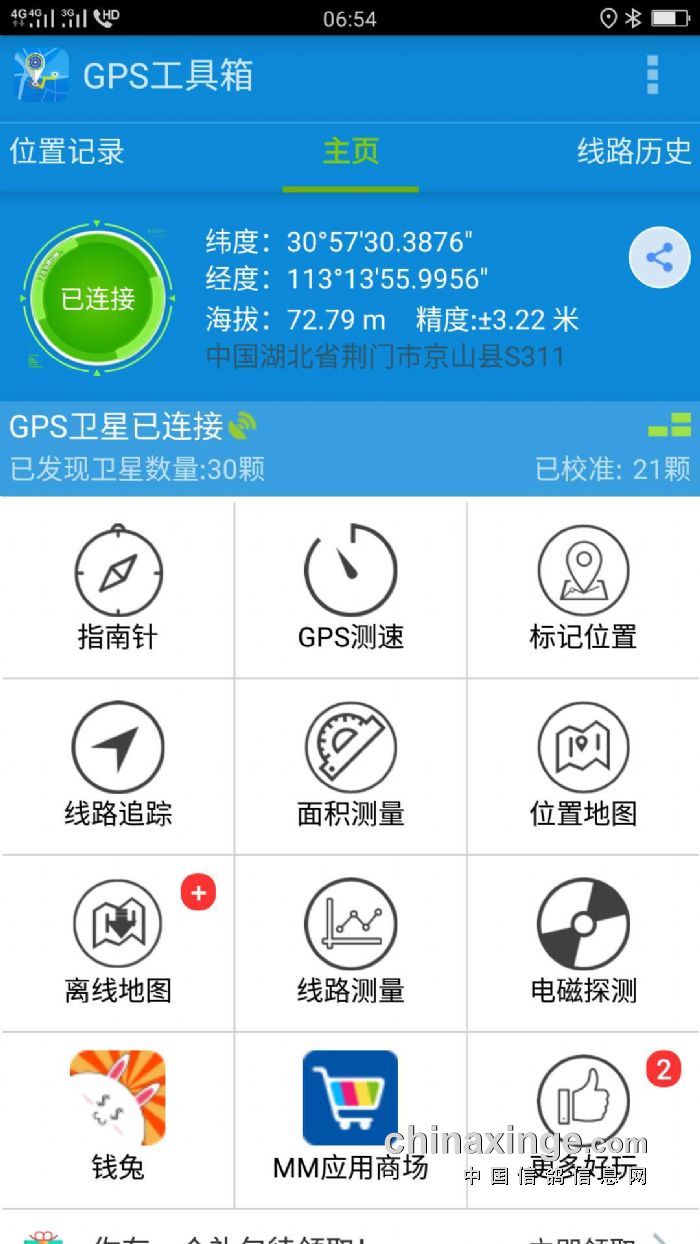Image resolution: width=700 pixels, height=1244 pixels.
Task: Launch the GPS测速 speed tool
Action: click(x=350, y=590)
